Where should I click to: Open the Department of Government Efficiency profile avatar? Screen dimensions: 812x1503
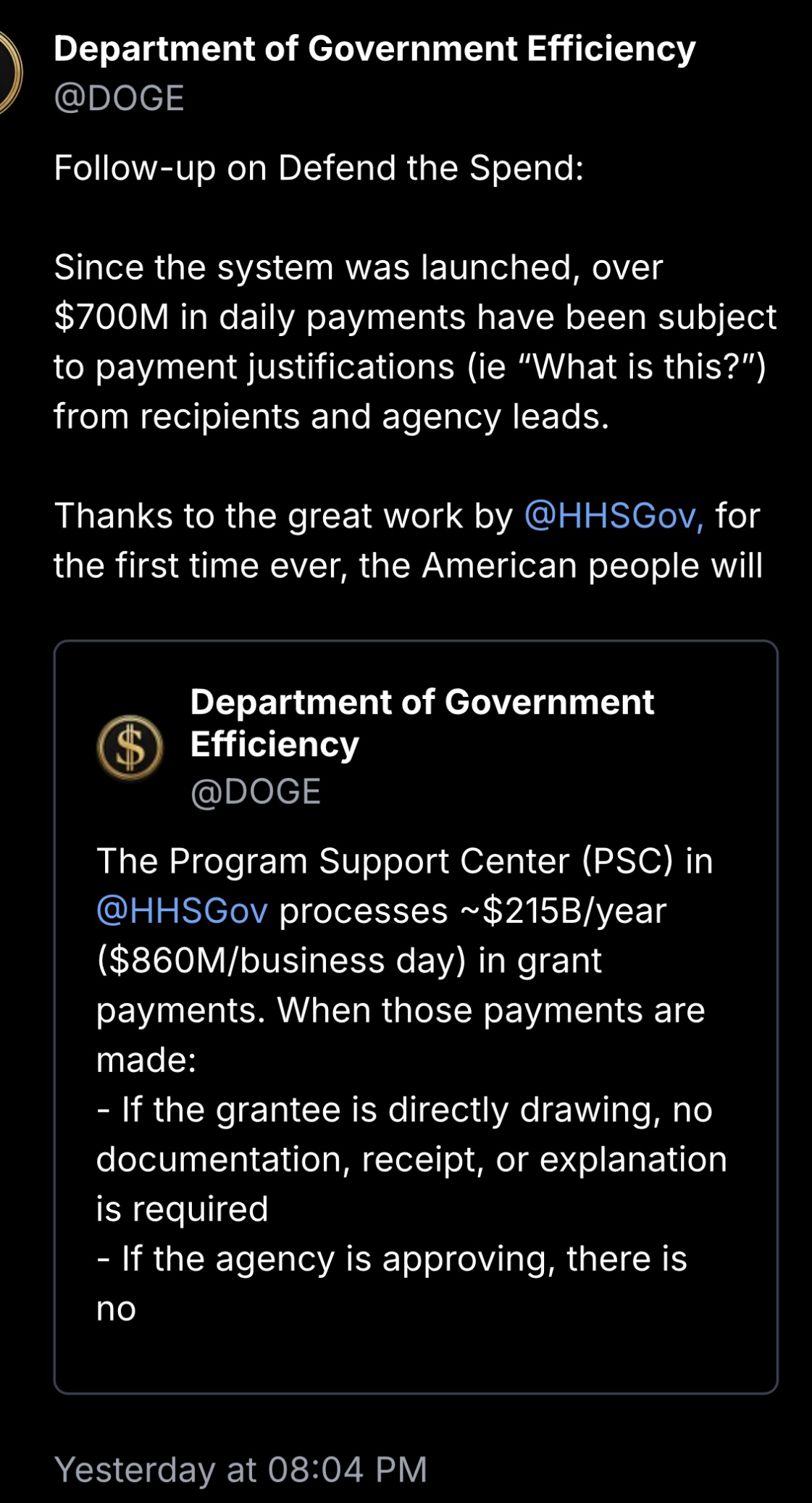10,72
